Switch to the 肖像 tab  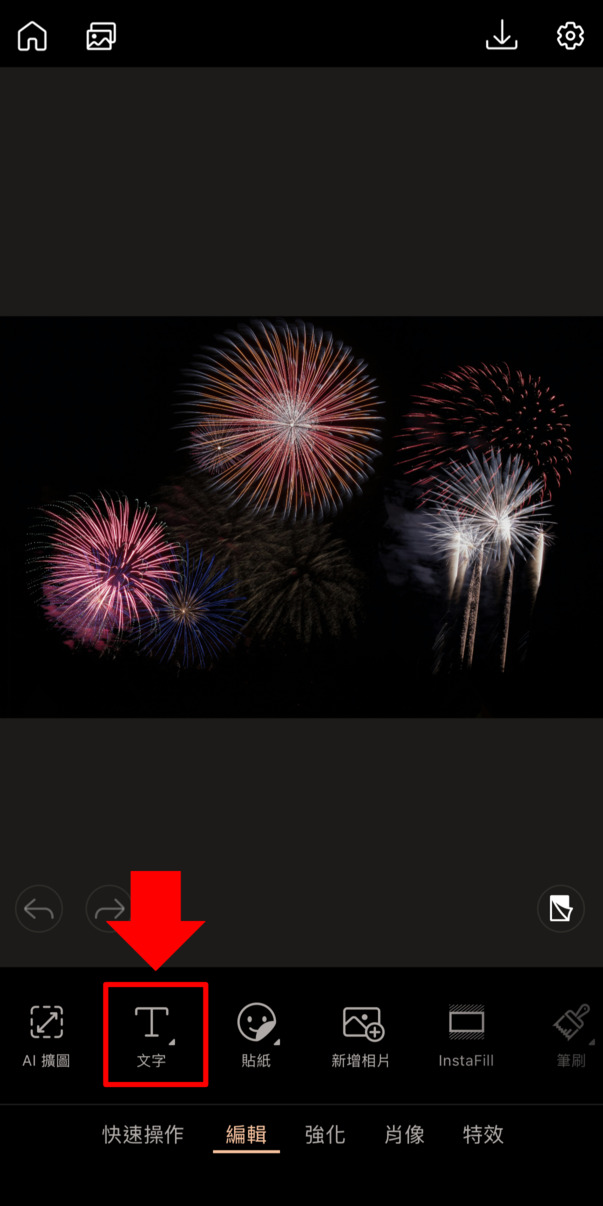pyautogui.click(x=405, y=1135)
